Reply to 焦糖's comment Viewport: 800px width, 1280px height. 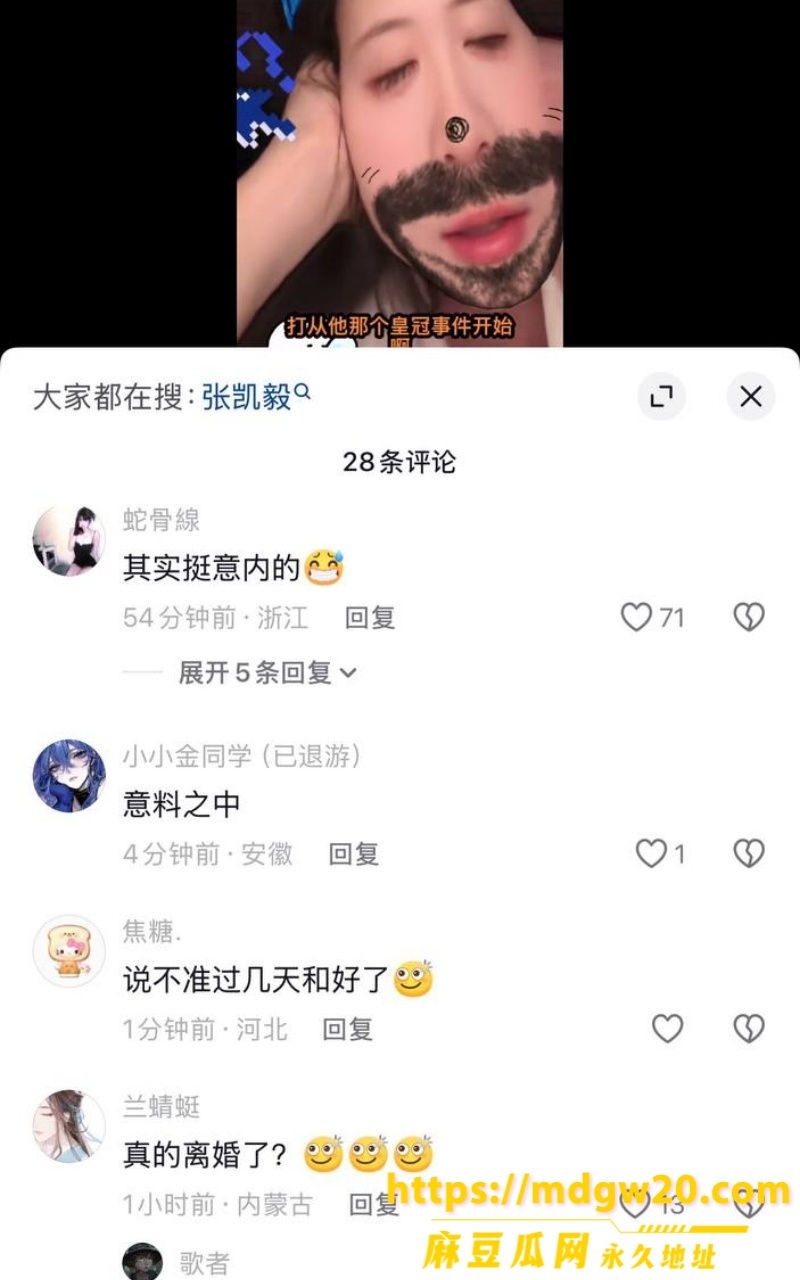coord(348,1029)
